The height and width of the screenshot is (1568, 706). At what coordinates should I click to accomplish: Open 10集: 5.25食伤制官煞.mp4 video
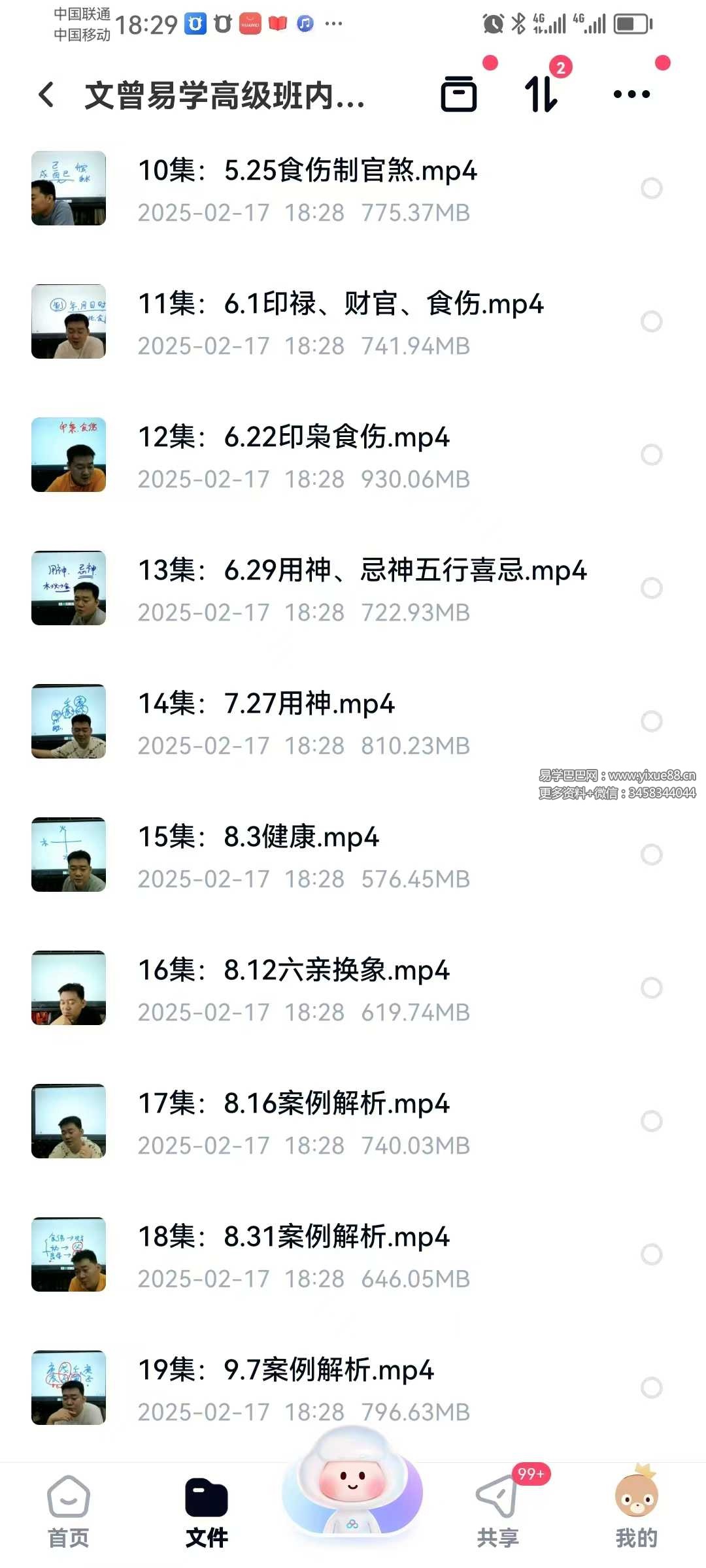[307, 171]
